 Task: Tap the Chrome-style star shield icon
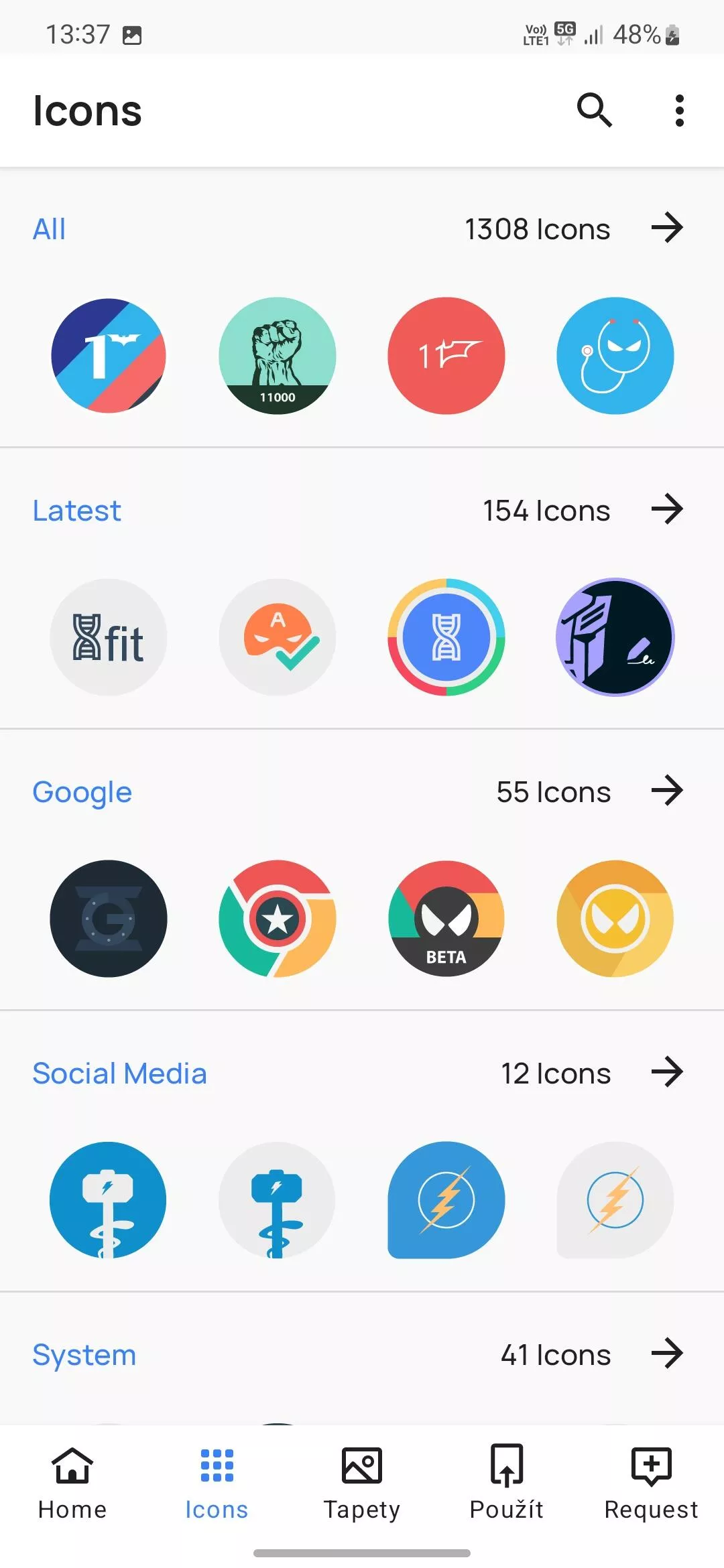click(278, 919)
